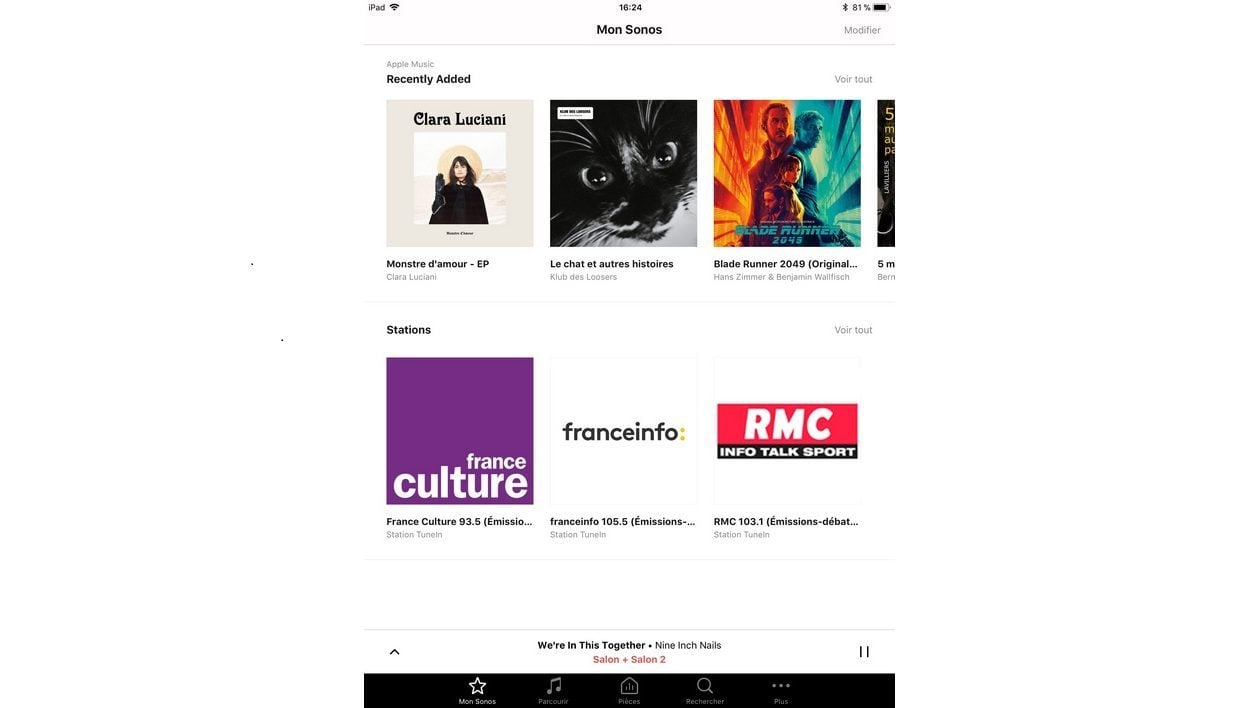
Task: Play franceinfo 105.5 station
Action: click(x=623, y=431)
